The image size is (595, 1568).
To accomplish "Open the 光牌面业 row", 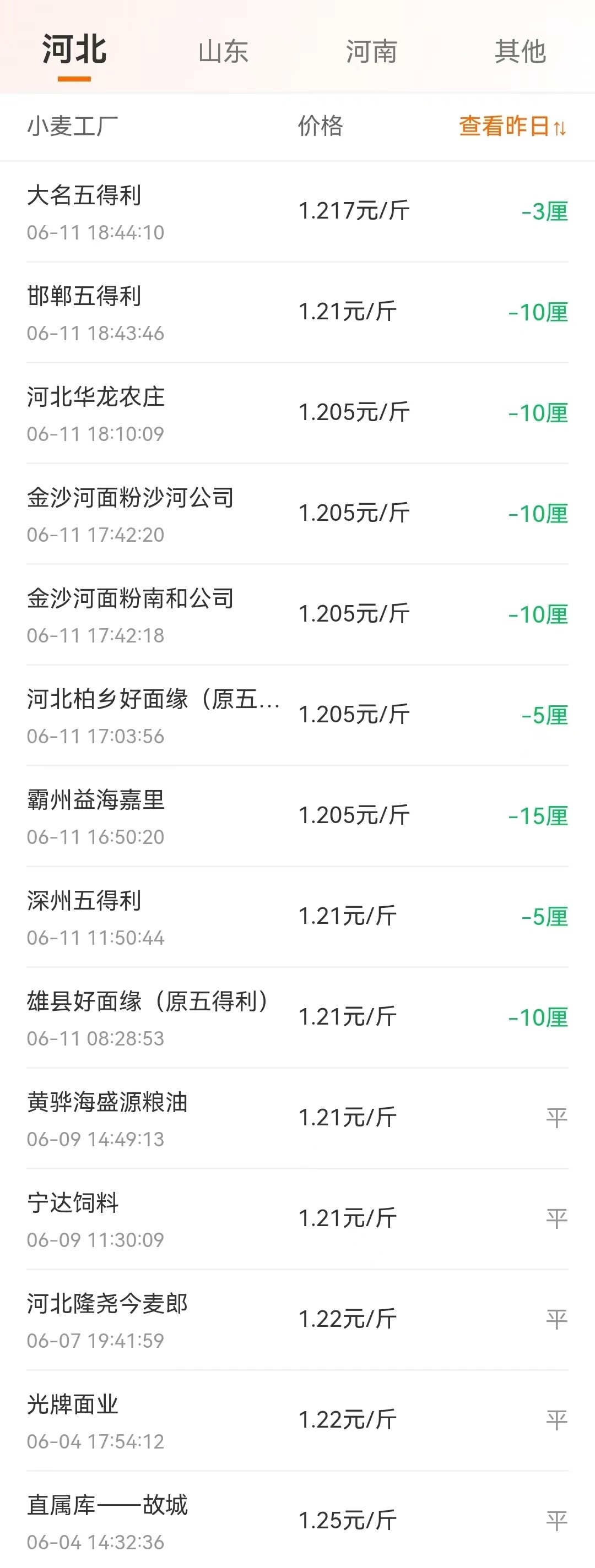I will (297, 1420).
